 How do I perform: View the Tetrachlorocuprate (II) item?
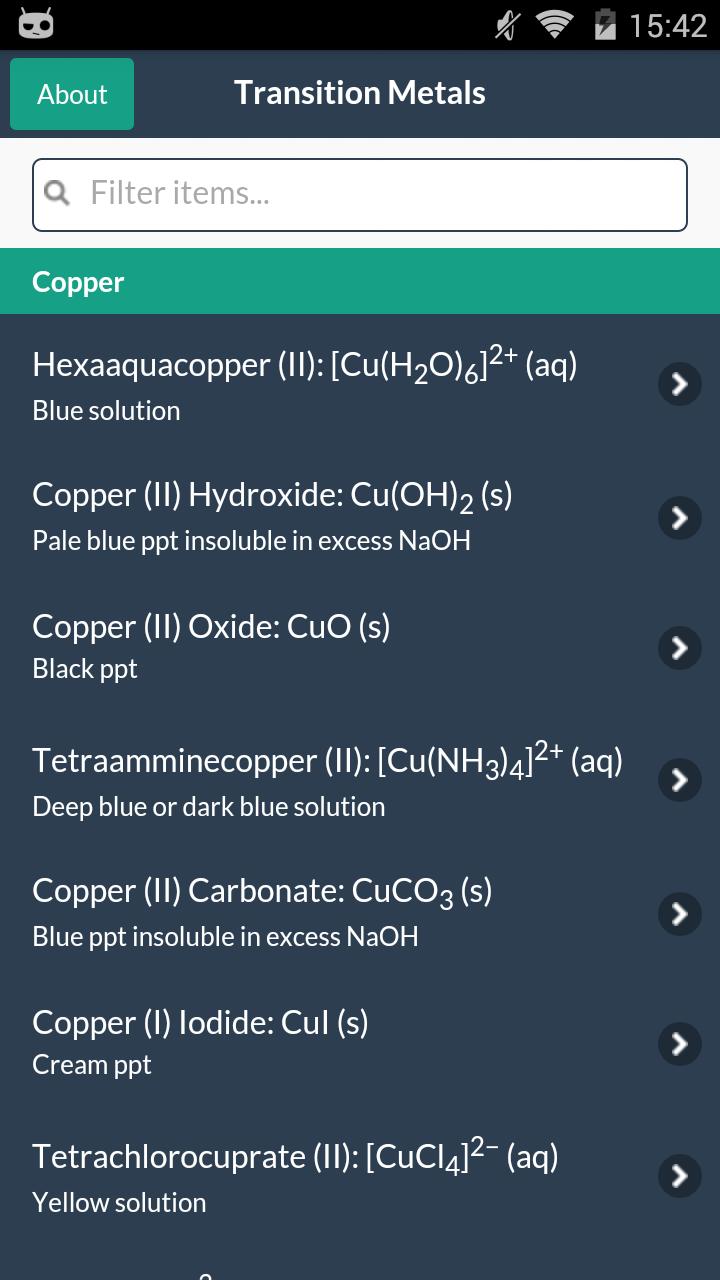(340, 1176)
